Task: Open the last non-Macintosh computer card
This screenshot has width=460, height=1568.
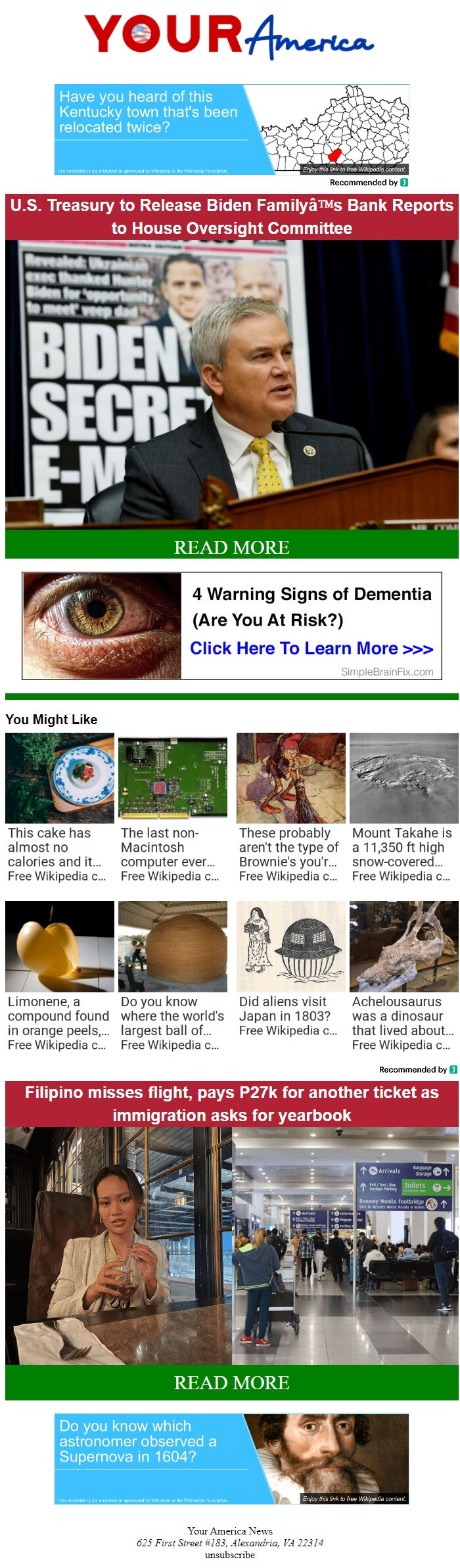Action: click(x=172, y=808)
